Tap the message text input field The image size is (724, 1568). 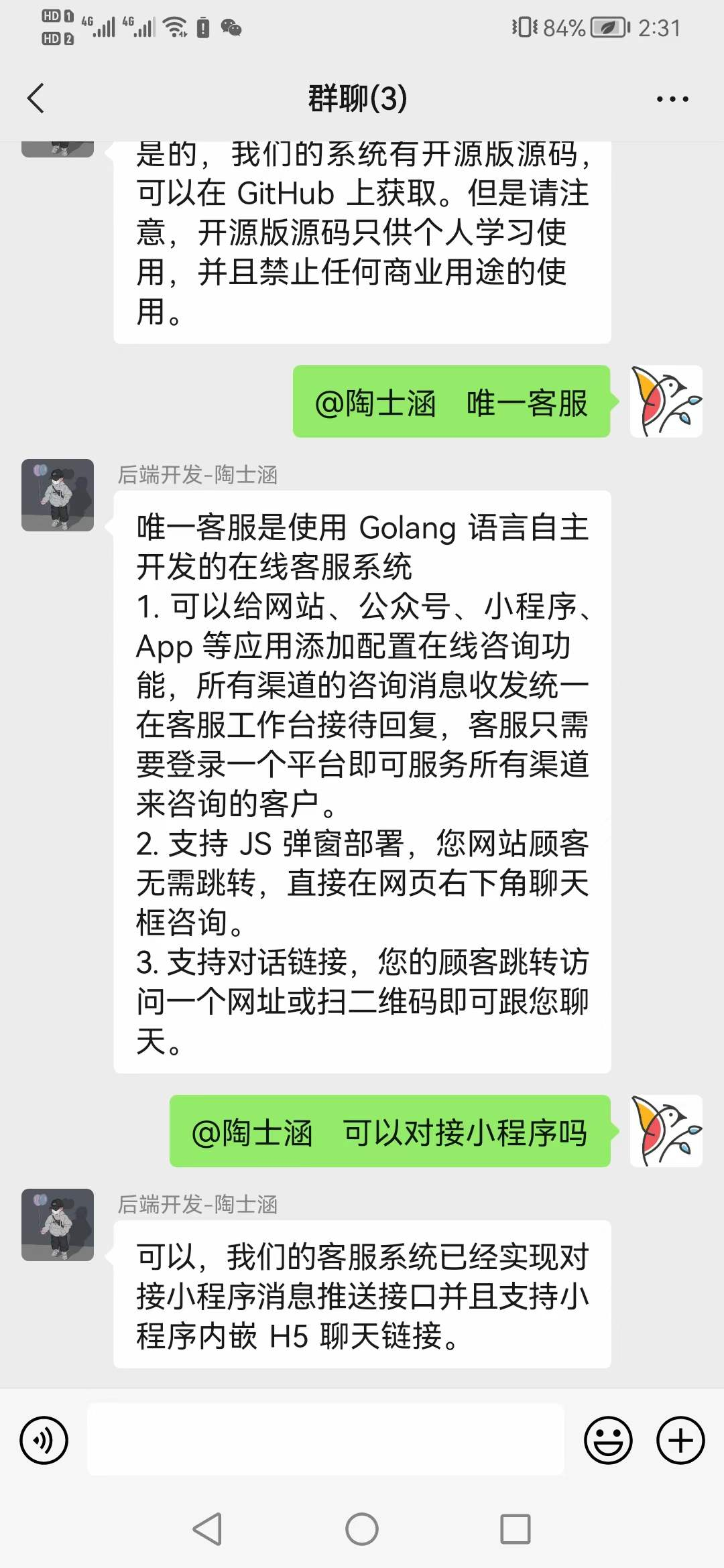click(x=326, y=1439)
